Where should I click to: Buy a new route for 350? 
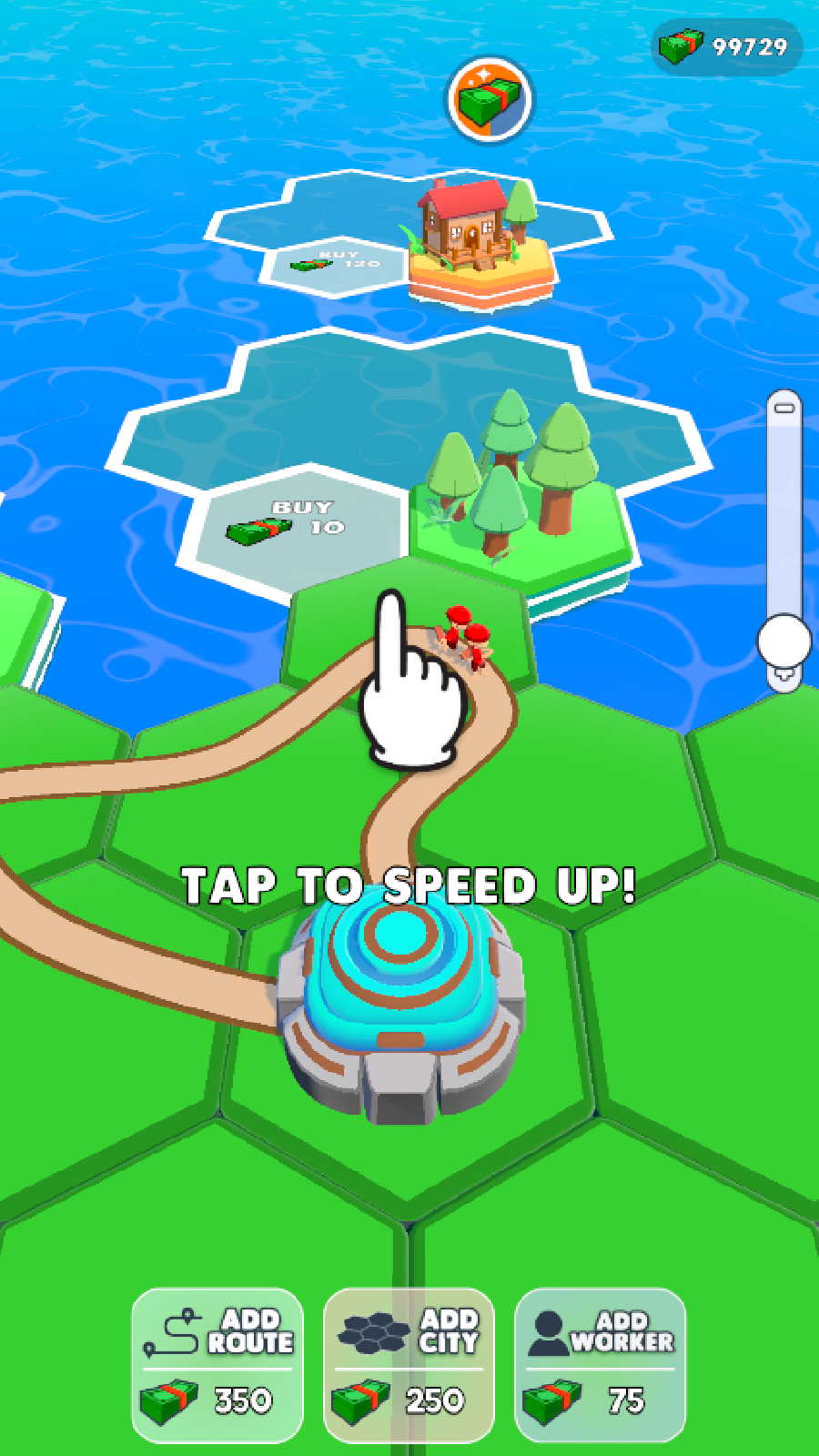pyautogui.click(x=217, y=1363)
